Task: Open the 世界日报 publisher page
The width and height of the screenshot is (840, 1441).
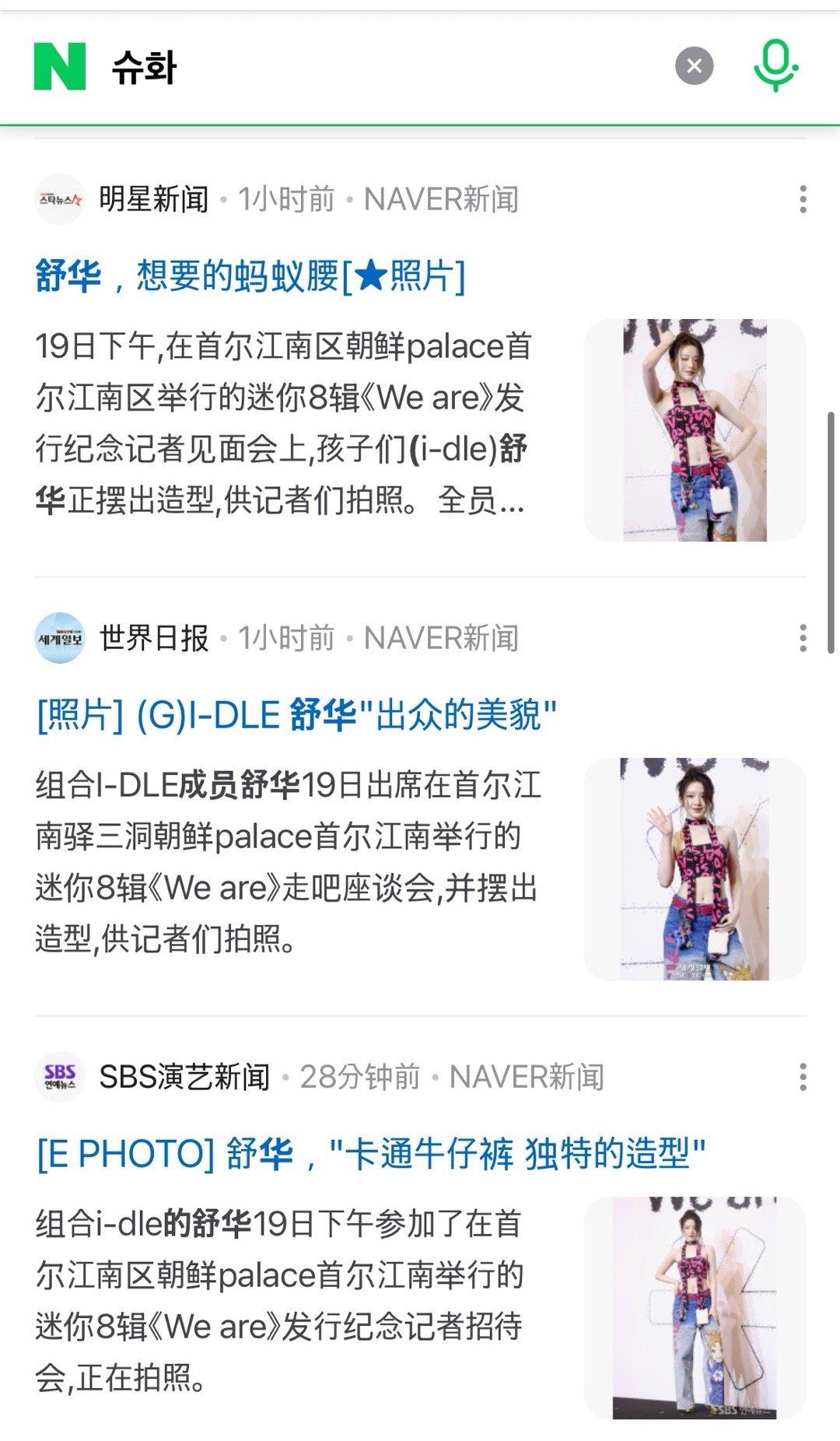Action: (x=153, y=638)
